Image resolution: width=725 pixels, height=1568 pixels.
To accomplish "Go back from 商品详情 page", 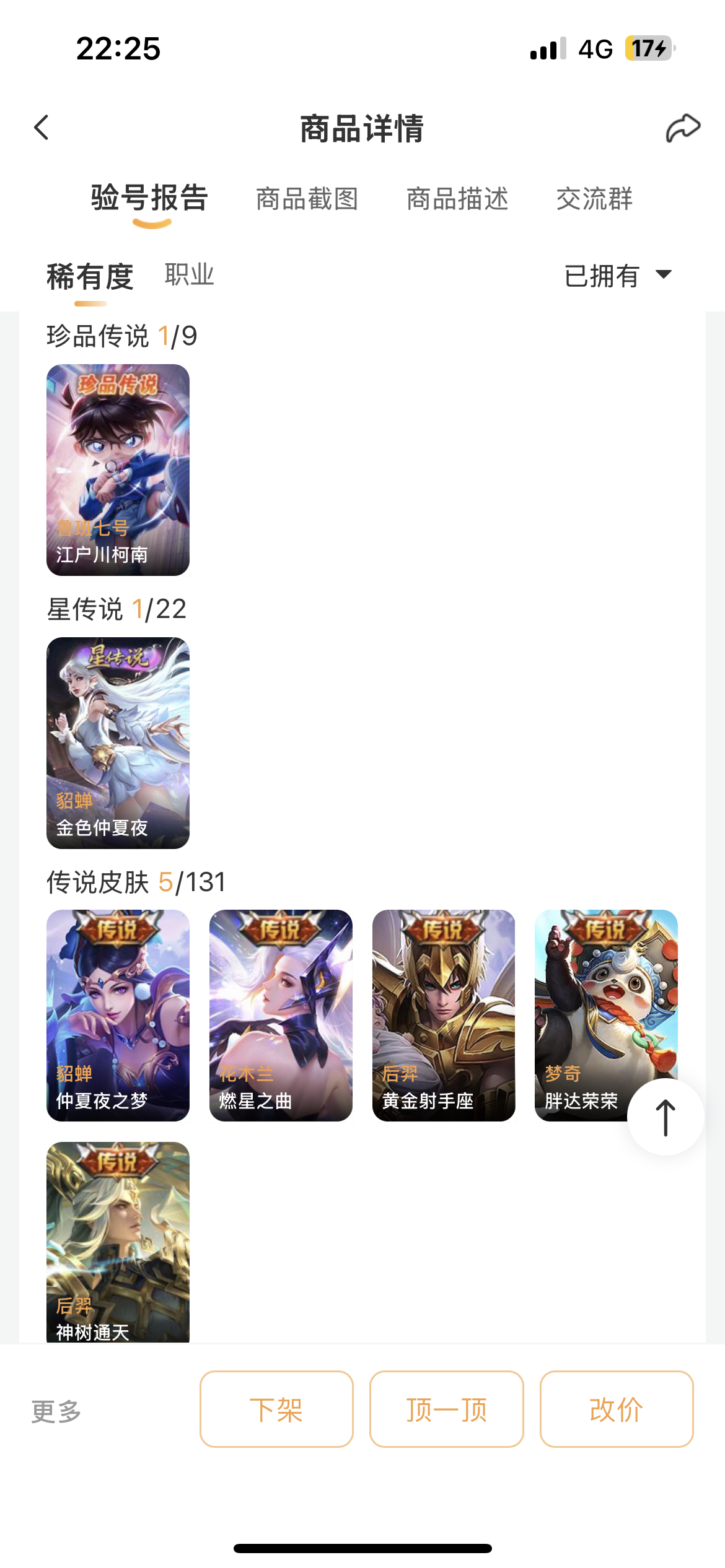I will pyautogui.click(x=42, y=128).
